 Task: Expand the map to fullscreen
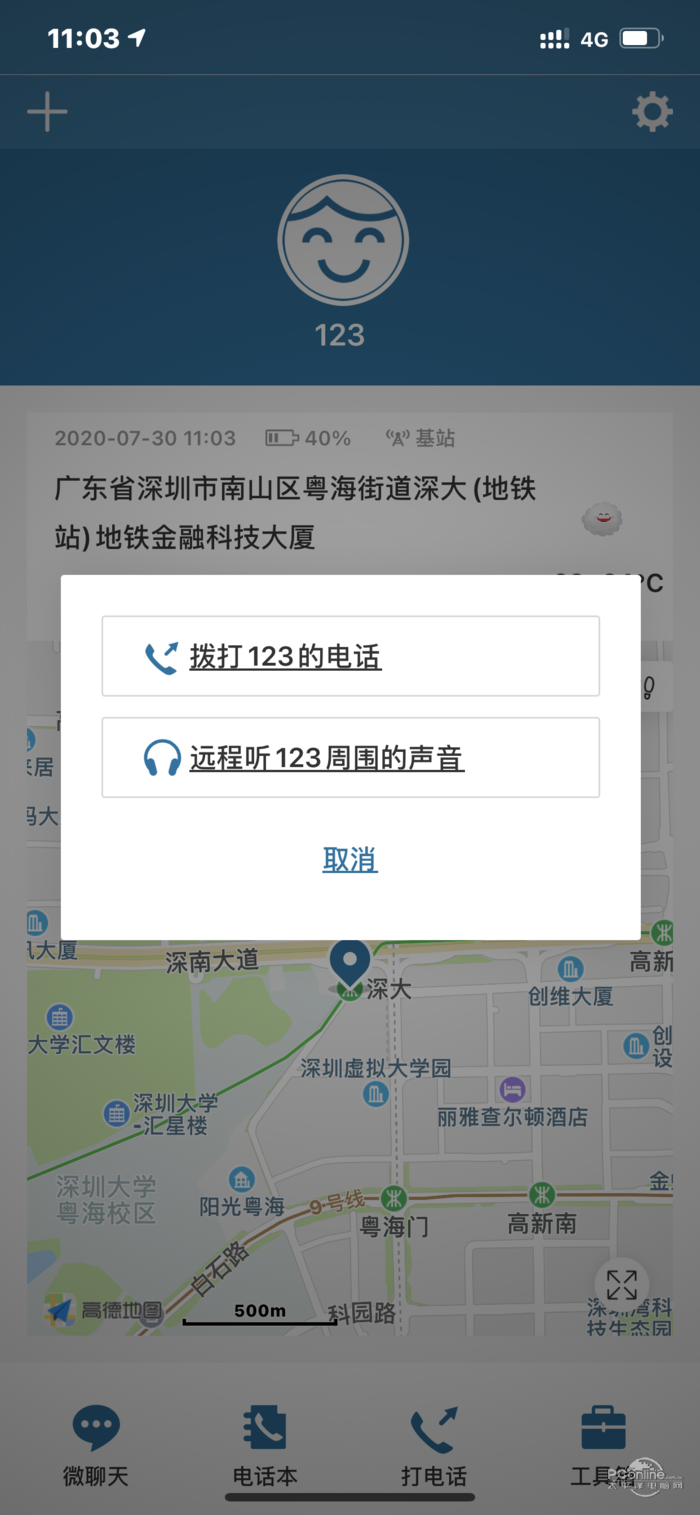pos(621,1284)
